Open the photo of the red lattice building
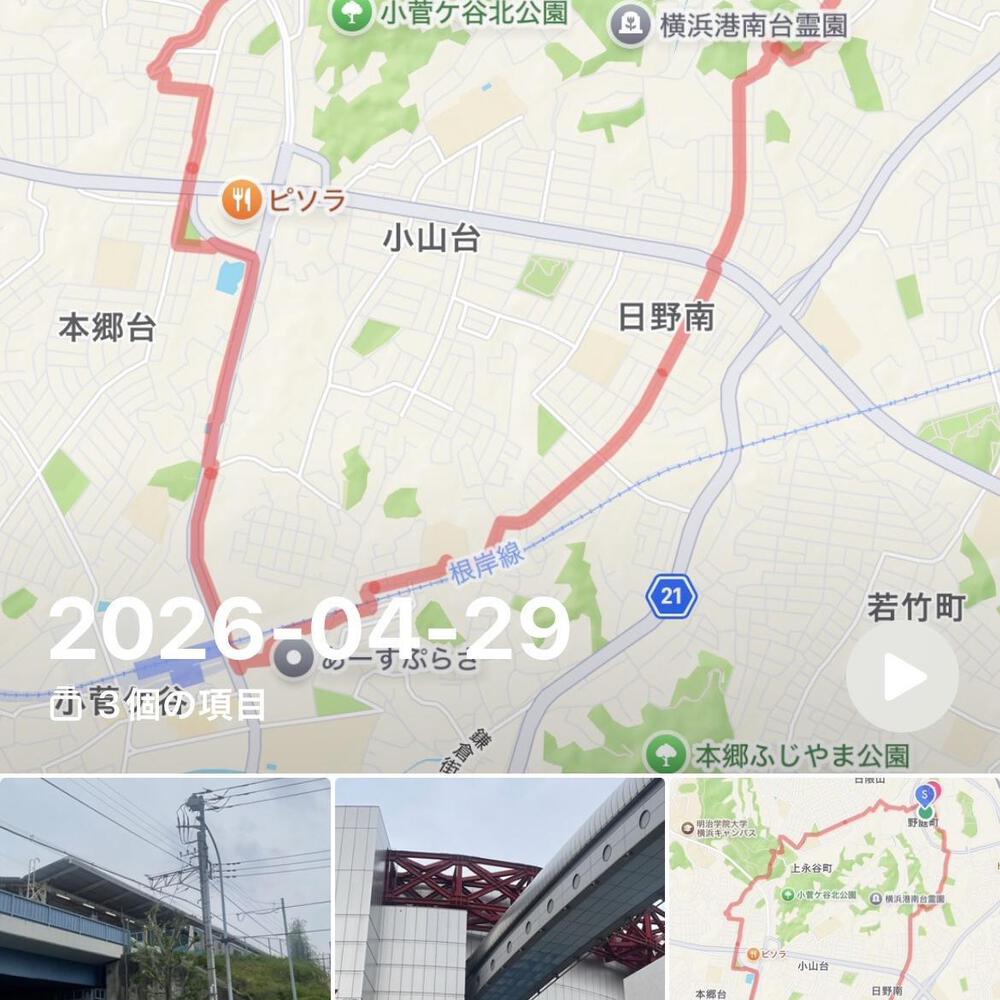Image resolution: width=1000 pixels, height=1000 pixels. [500, 888]
